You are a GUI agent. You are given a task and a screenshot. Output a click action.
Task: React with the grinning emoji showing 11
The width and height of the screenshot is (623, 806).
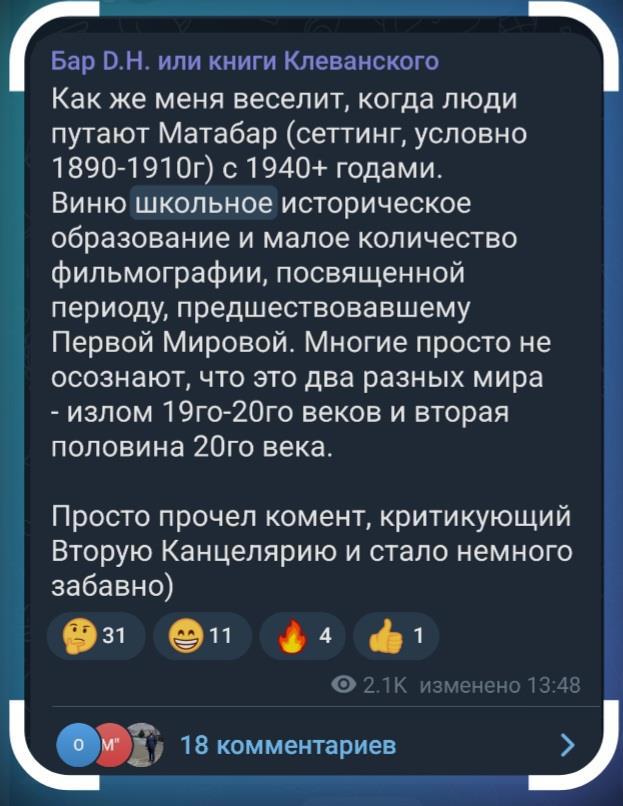201,636
